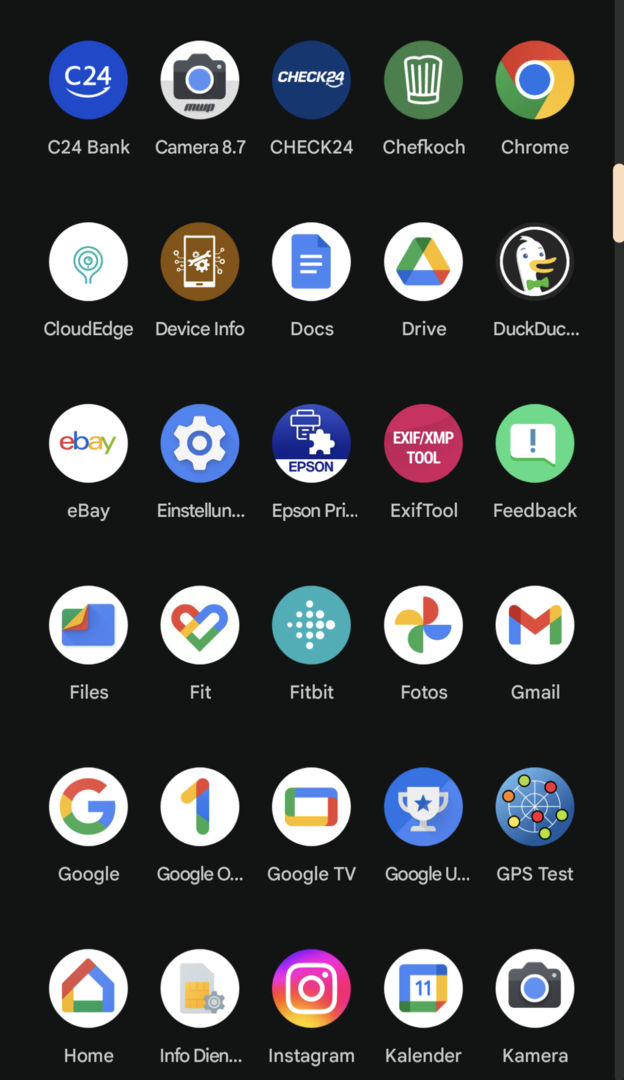Open the CHECK24 app

(x=311, y=80)
